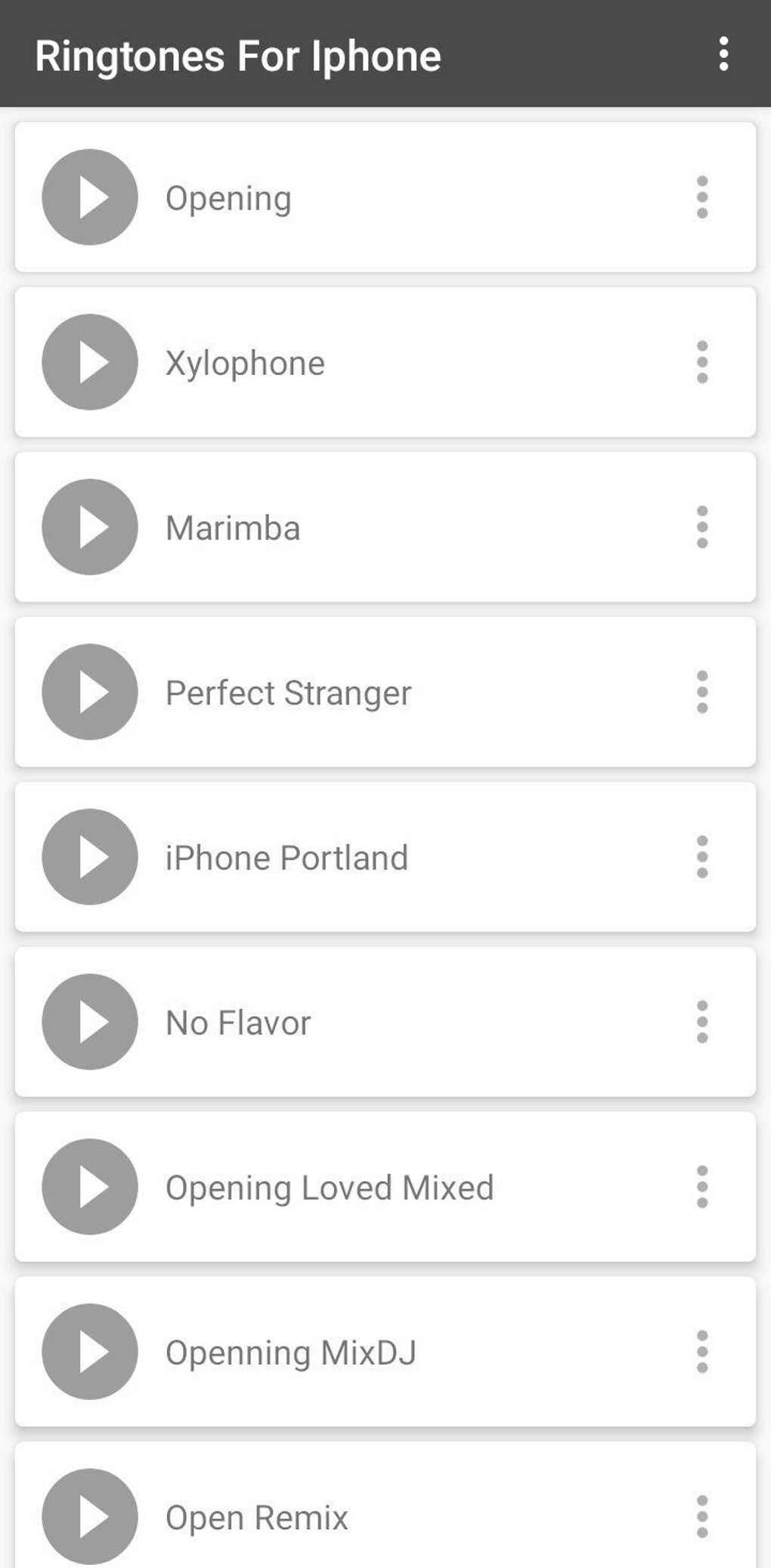Play the Opening ringtone
Image resolution: width=771 pixels, height=1568 pixels.
(90, 197)
